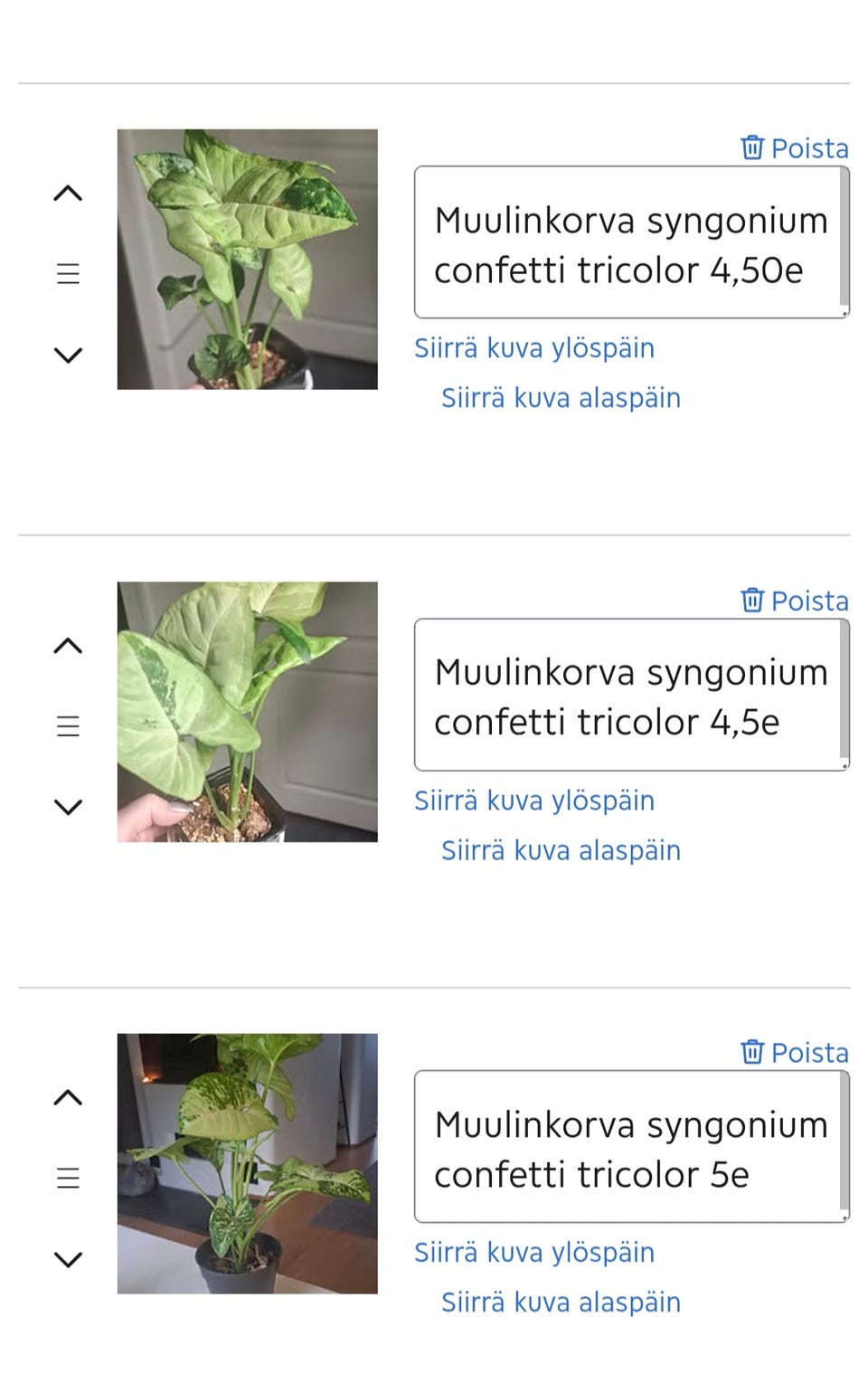Open the first syngonium plant photo
This screenshot has height=1374, width=868.
pos(249,260)
